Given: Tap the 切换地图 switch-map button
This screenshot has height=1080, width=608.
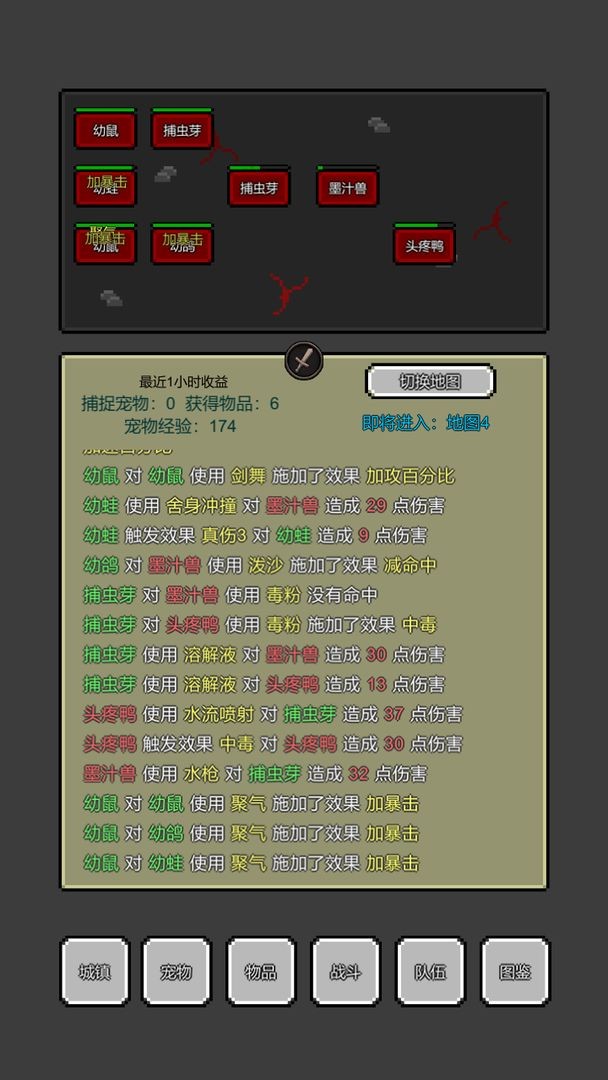Looking at the screenshot, I should pyautogui.click(x=430, y=381).
